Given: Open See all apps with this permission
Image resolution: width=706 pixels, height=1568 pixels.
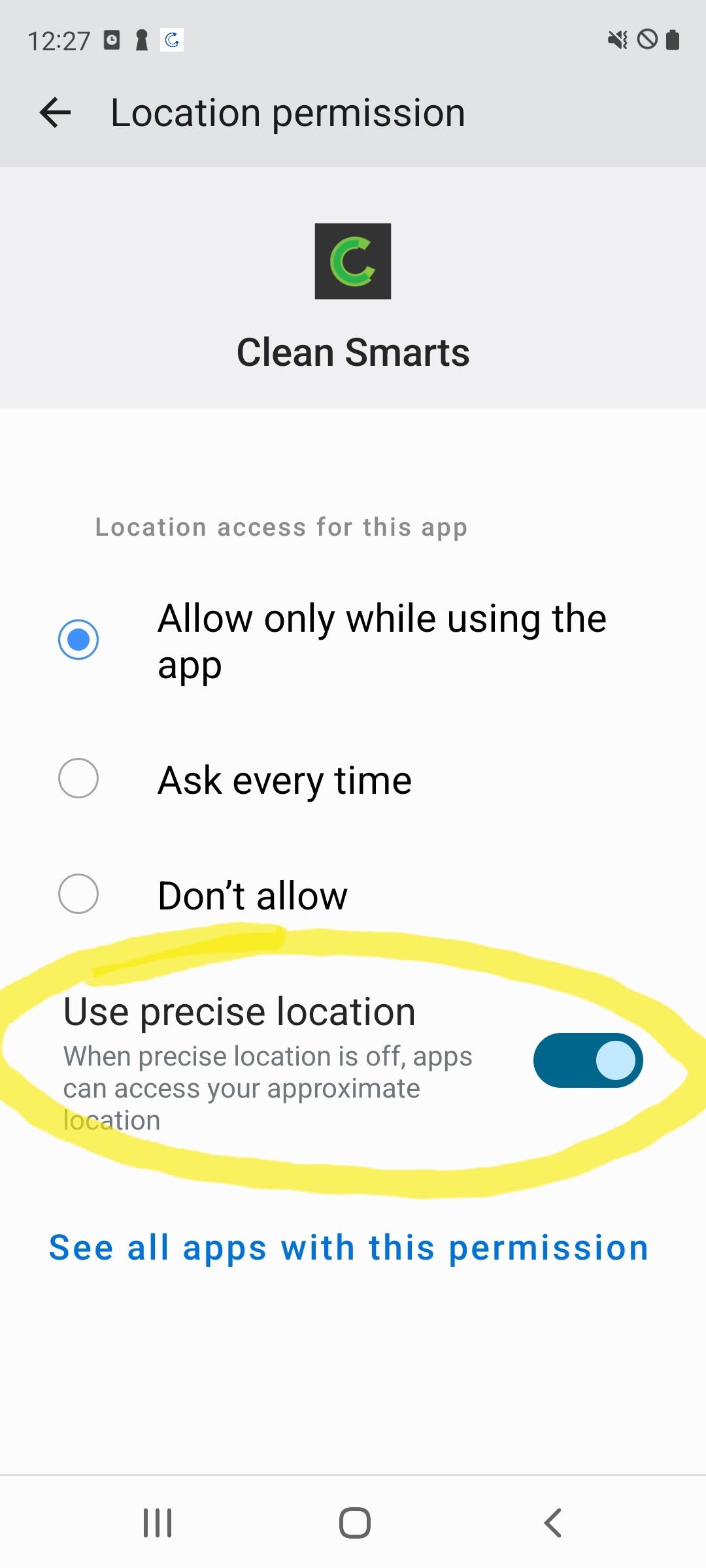Looking at the screenshot, I should coord(348,1247).
